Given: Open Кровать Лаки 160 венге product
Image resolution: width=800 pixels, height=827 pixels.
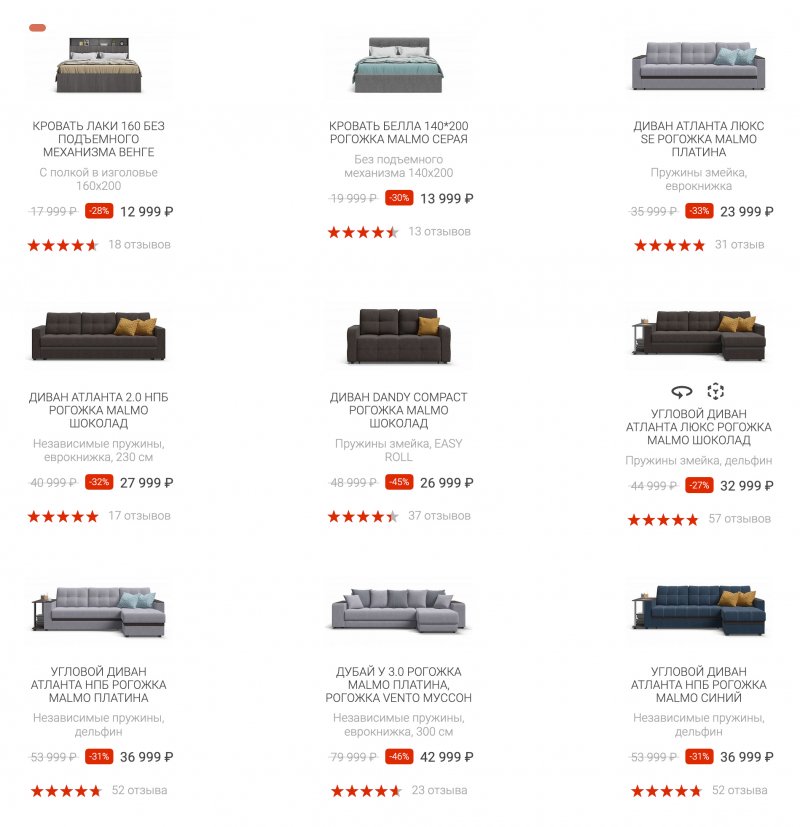Looking at the screenshot, I should pos(98,139).
